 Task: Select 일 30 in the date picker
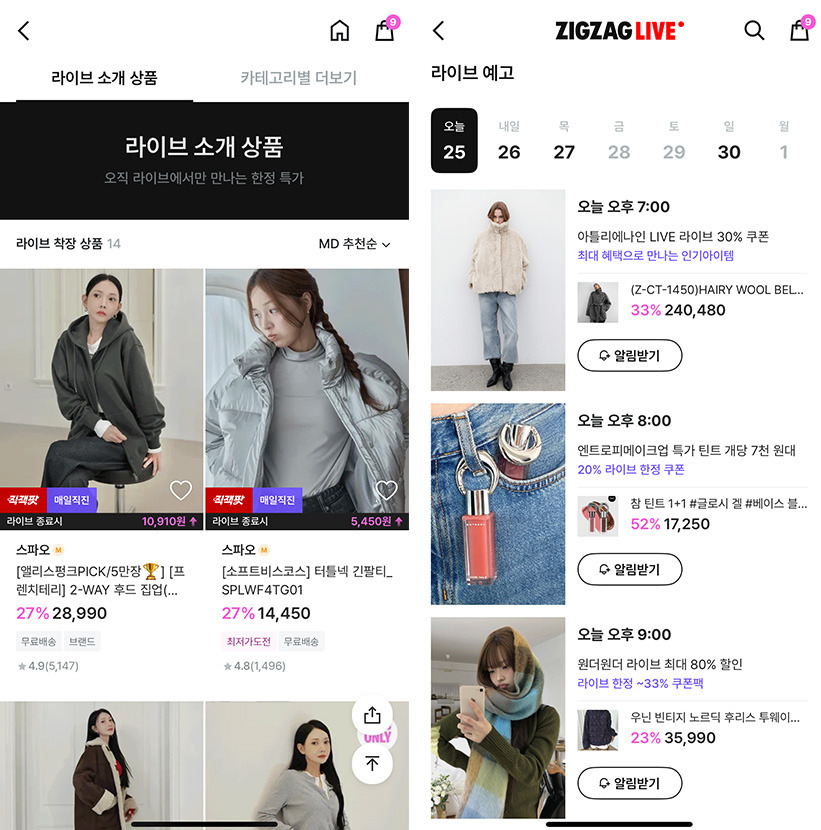point(729,140)
